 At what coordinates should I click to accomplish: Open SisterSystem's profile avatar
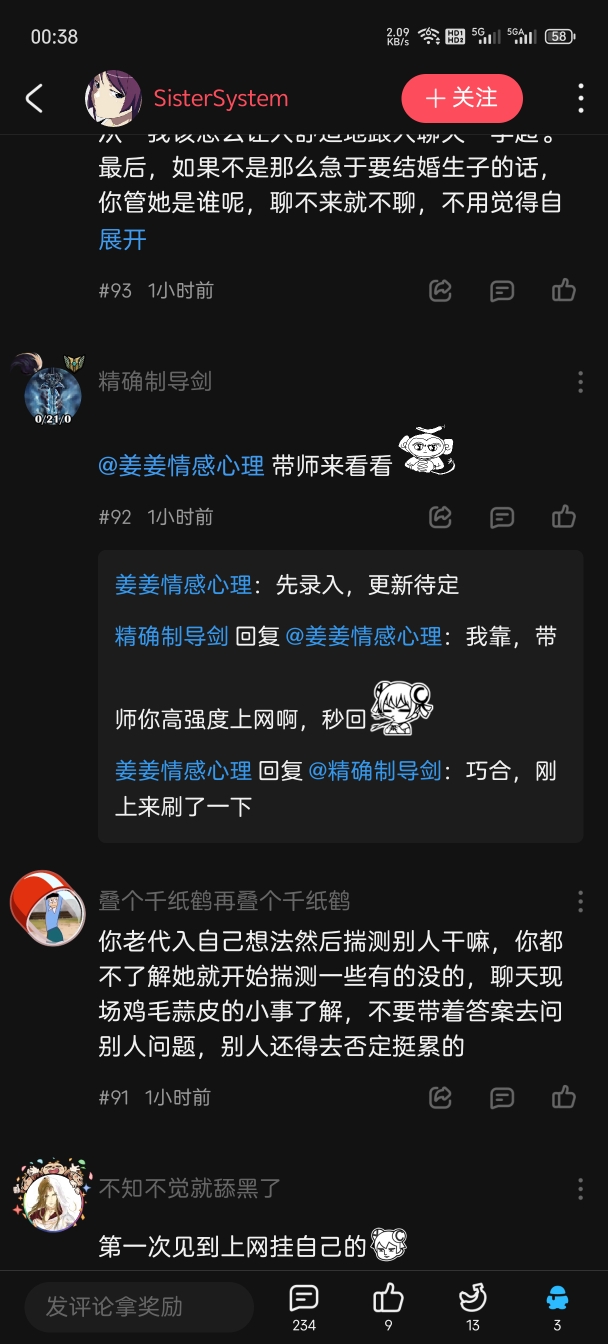[113, 98]
